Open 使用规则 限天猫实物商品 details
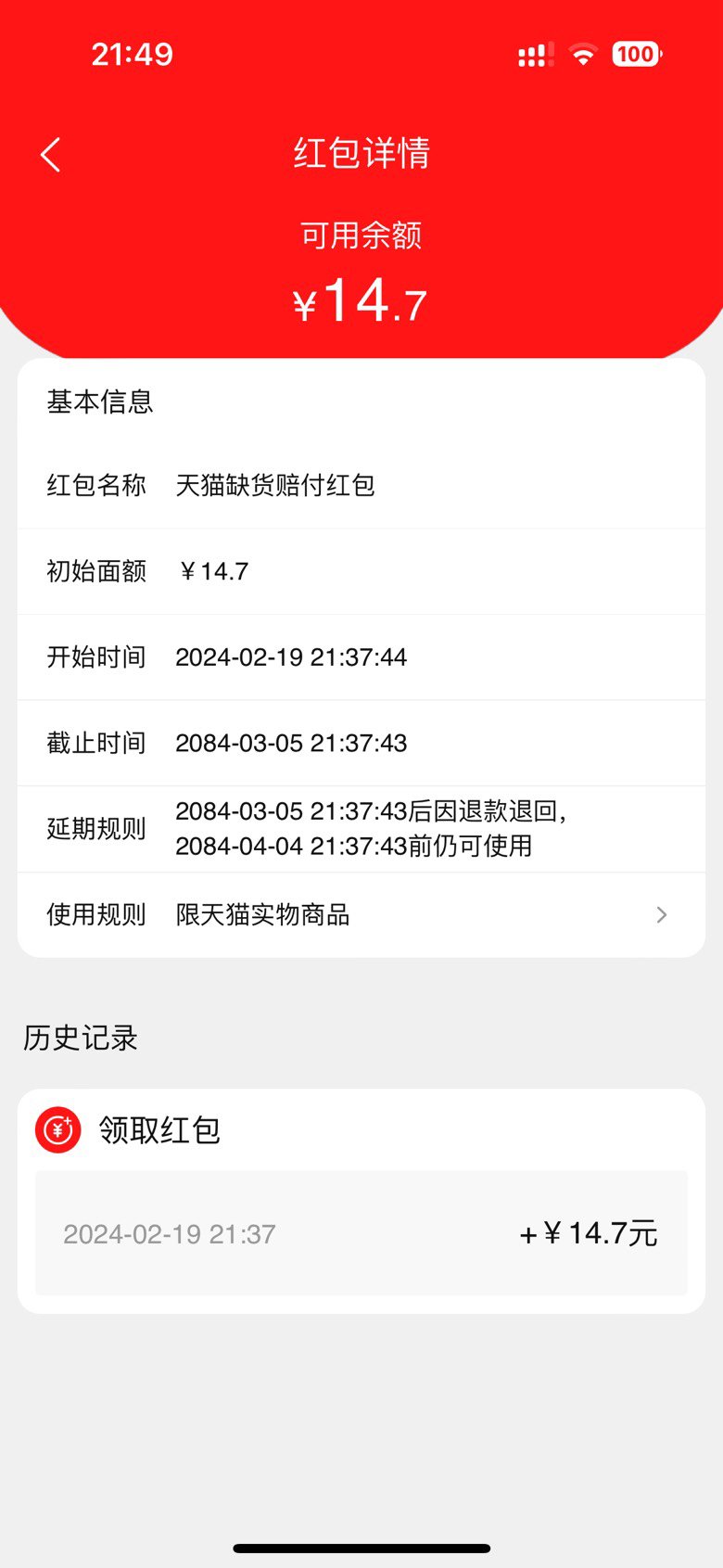Viewport: 723px width, 1568px height. click(x=660, y=915)
